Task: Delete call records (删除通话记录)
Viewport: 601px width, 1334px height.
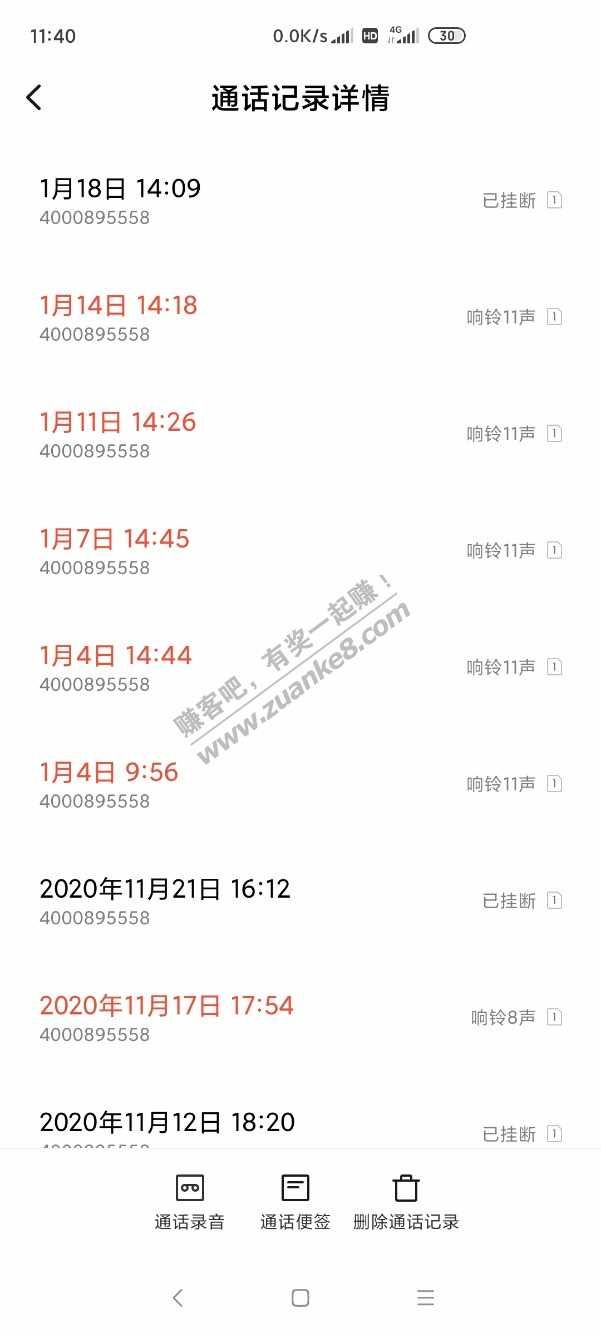Action: pos(406,1202)
